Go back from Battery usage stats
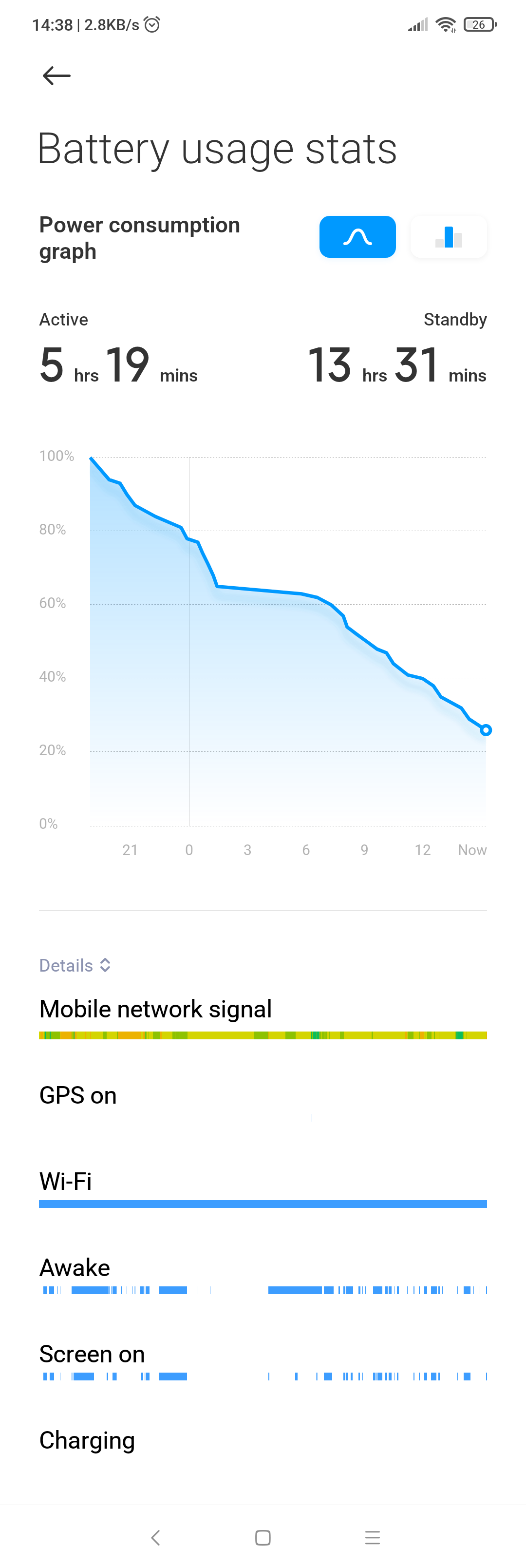Screen dimensions: 526x1568 click(56, 76)
